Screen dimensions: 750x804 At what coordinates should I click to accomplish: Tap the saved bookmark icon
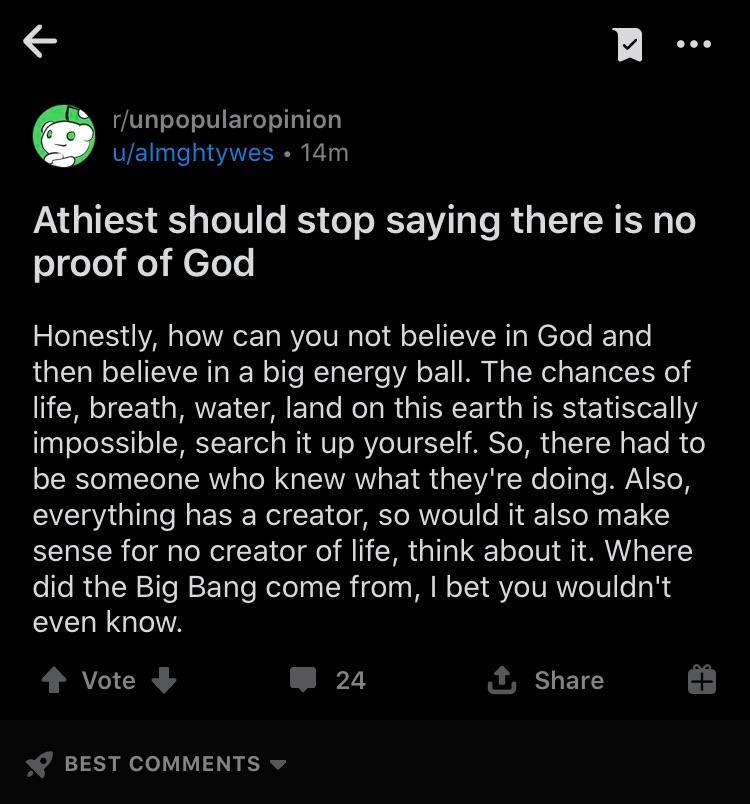628,43
